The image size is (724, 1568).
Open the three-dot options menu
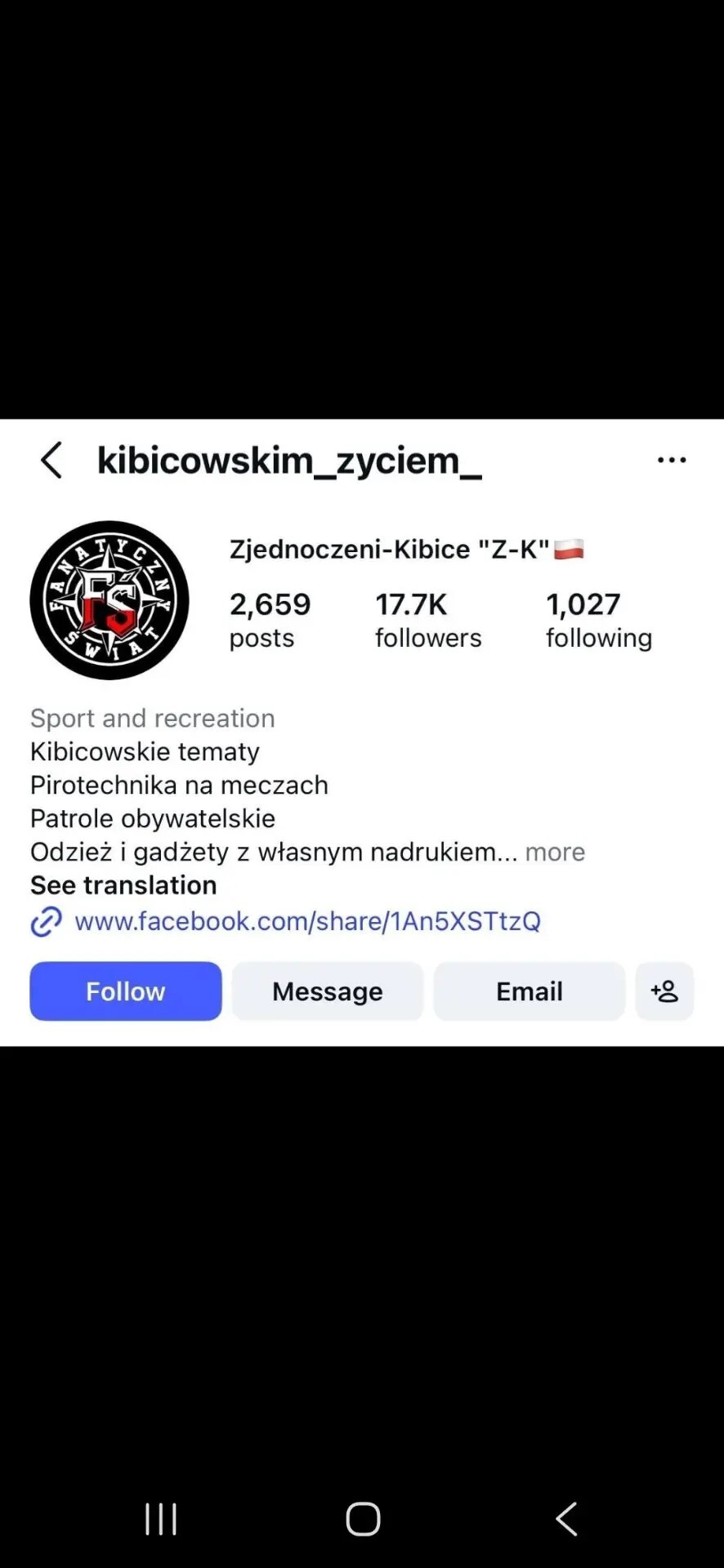(672, 461)
